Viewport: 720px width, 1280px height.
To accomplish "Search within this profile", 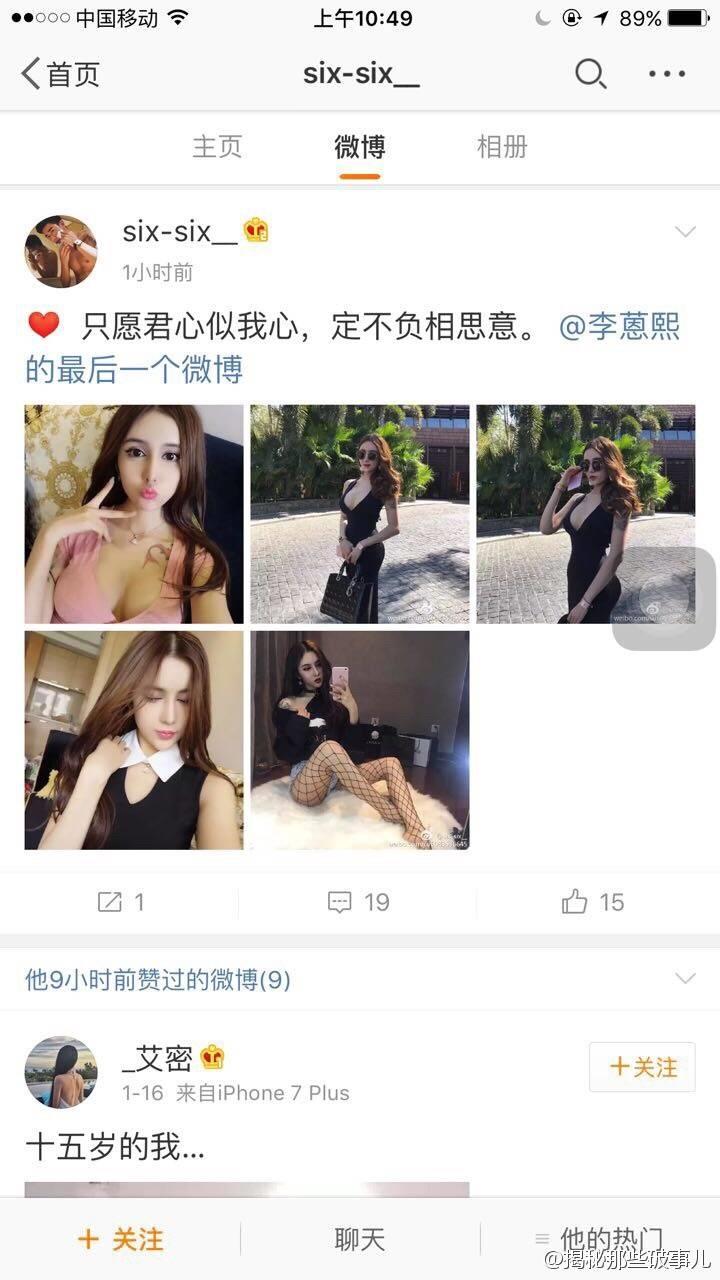I will coord(590,74).
